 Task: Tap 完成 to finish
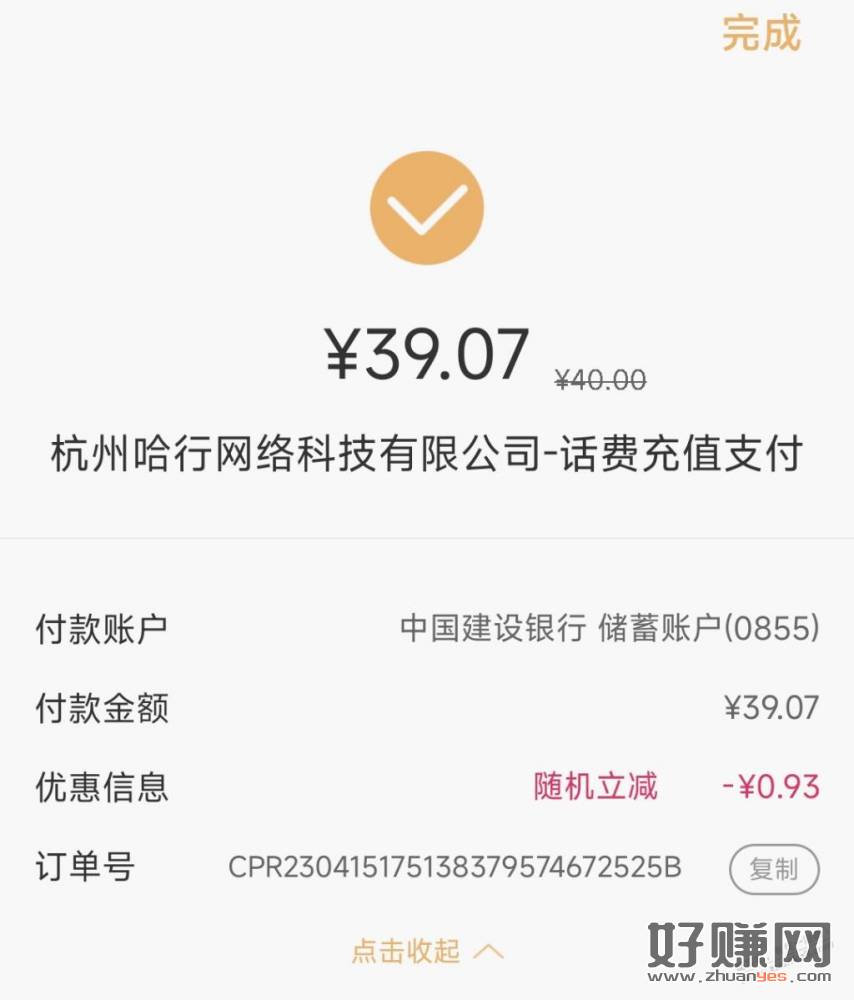pos(761,33)
